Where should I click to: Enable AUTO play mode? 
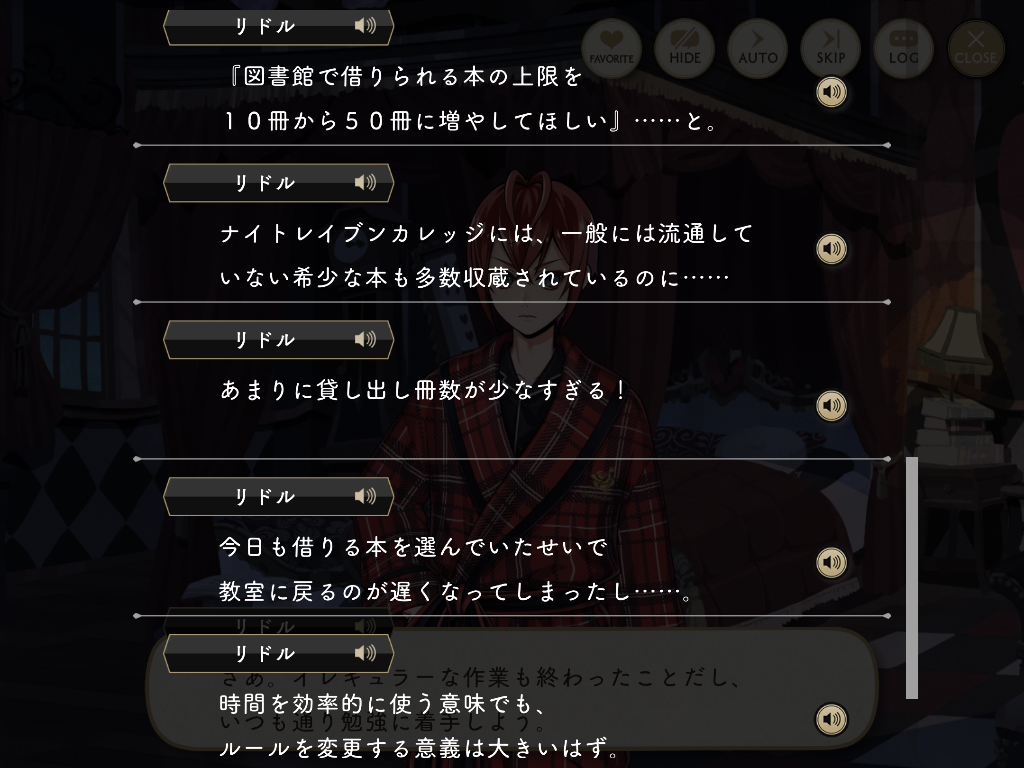click(x=757, y=47)
